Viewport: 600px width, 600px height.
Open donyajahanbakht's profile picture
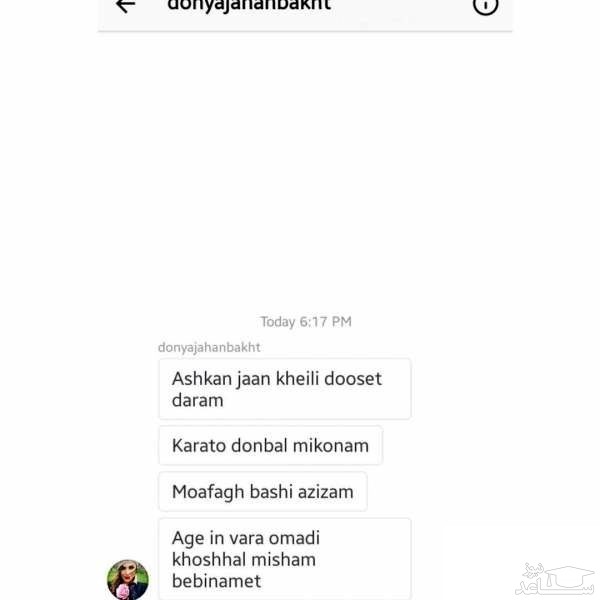pos(128,580)
